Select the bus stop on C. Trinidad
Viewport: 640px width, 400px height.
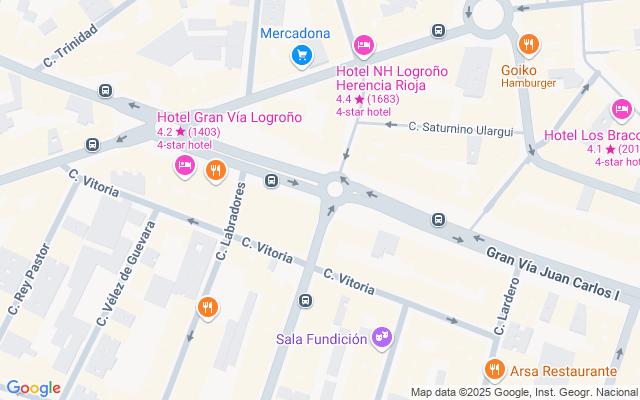105,92
